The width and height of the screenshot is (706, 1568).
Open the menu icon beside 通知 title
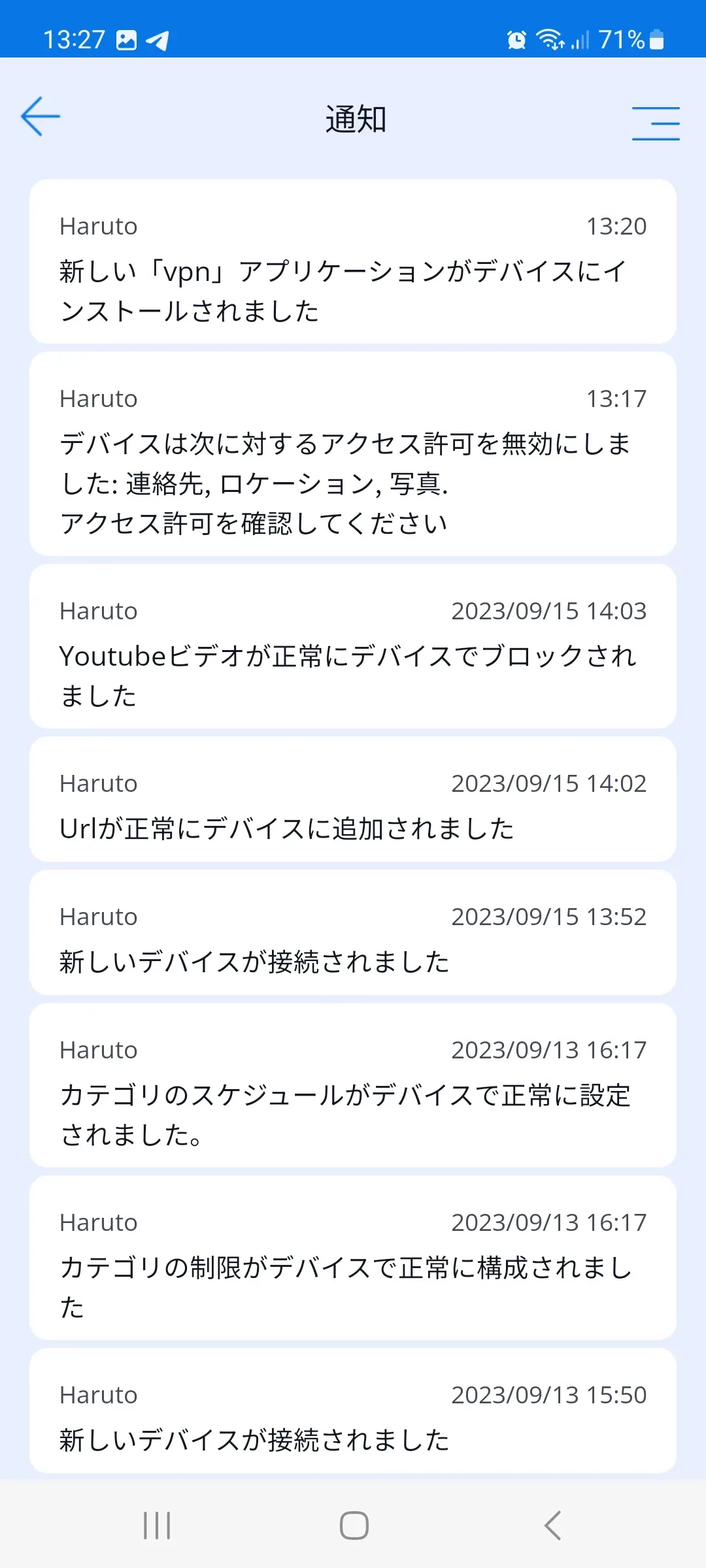coord(655,123)
